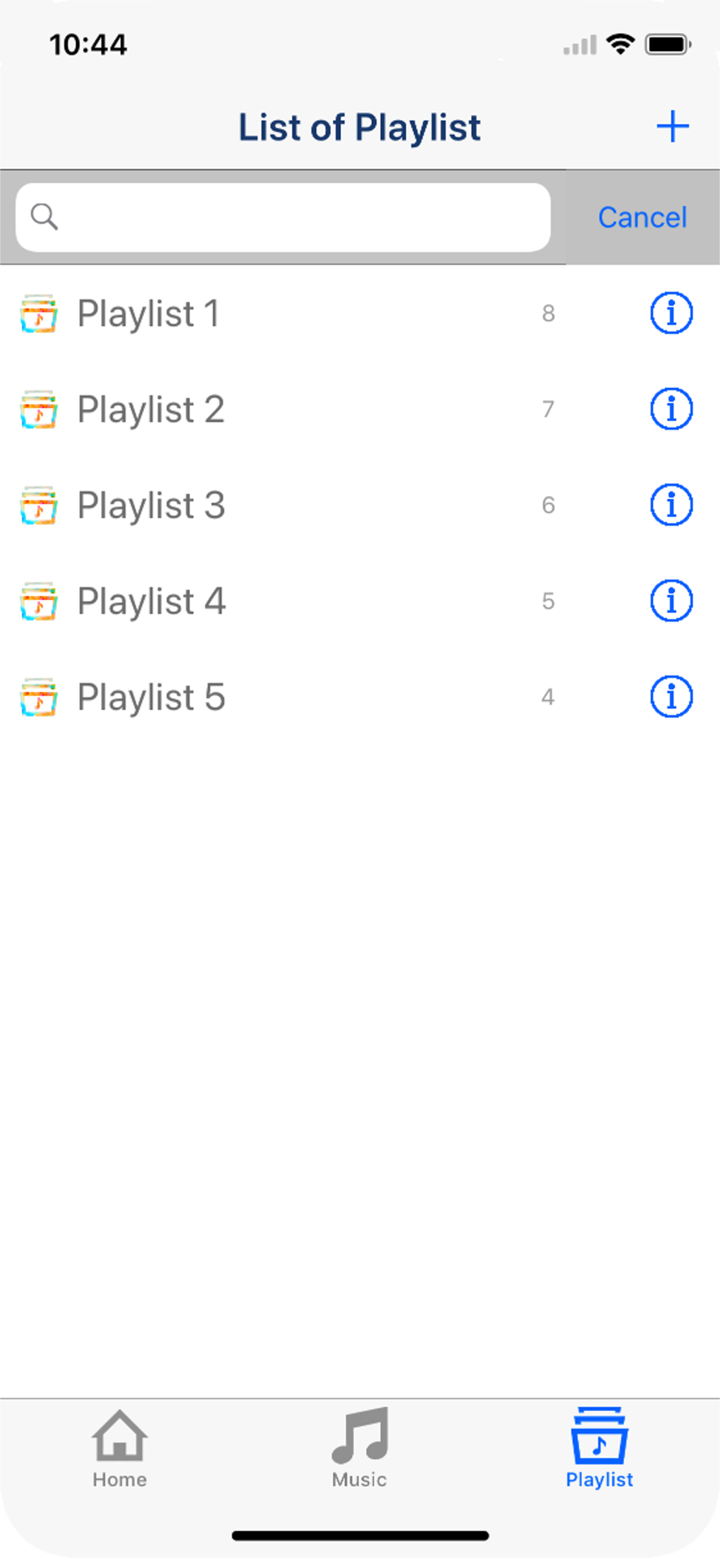Cancel the playlist search

(x=642, y=217)
